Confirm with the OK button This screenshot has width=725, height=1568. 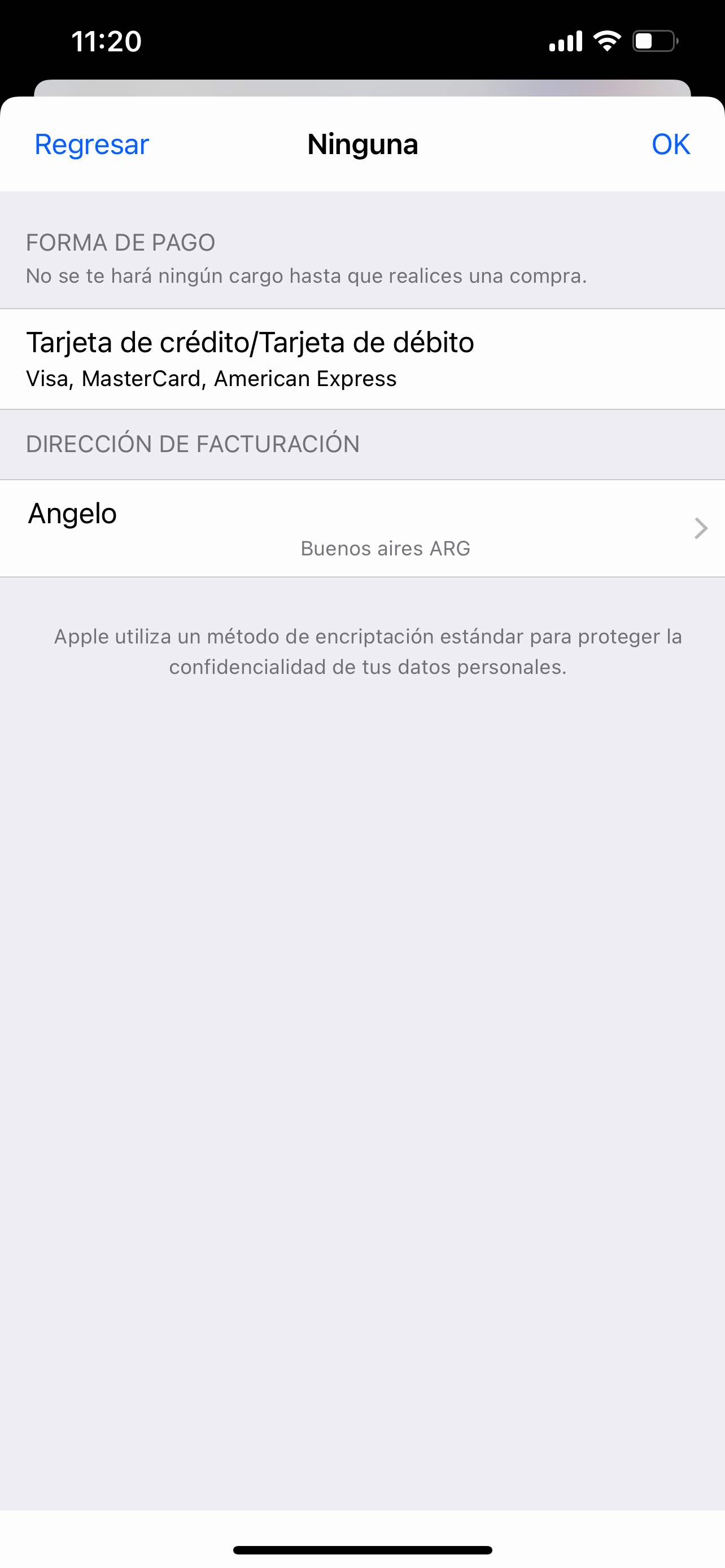pos(670,144)
